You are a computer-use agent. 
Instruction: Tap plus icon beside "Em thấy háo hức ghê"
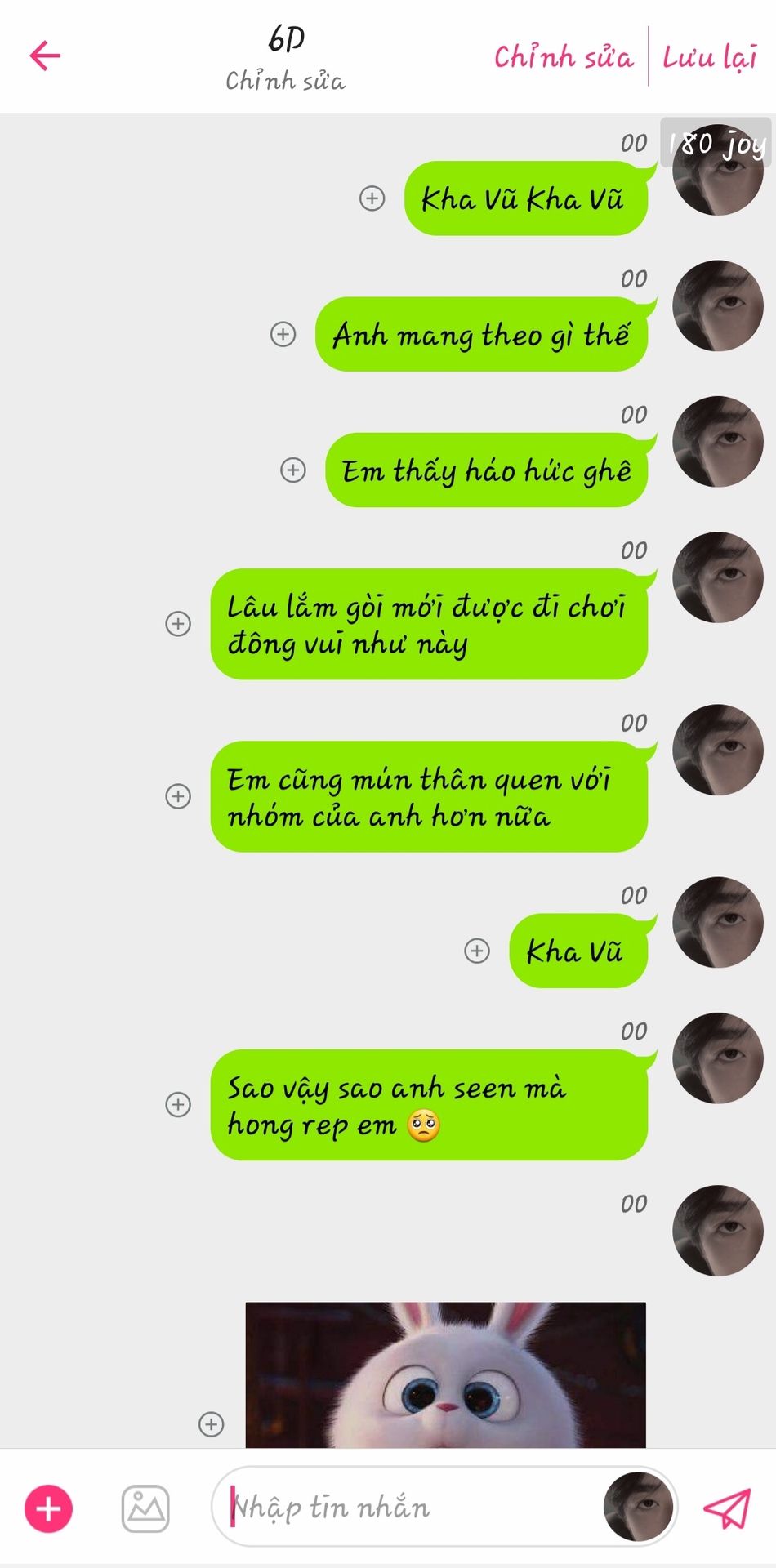pos(293,470)
